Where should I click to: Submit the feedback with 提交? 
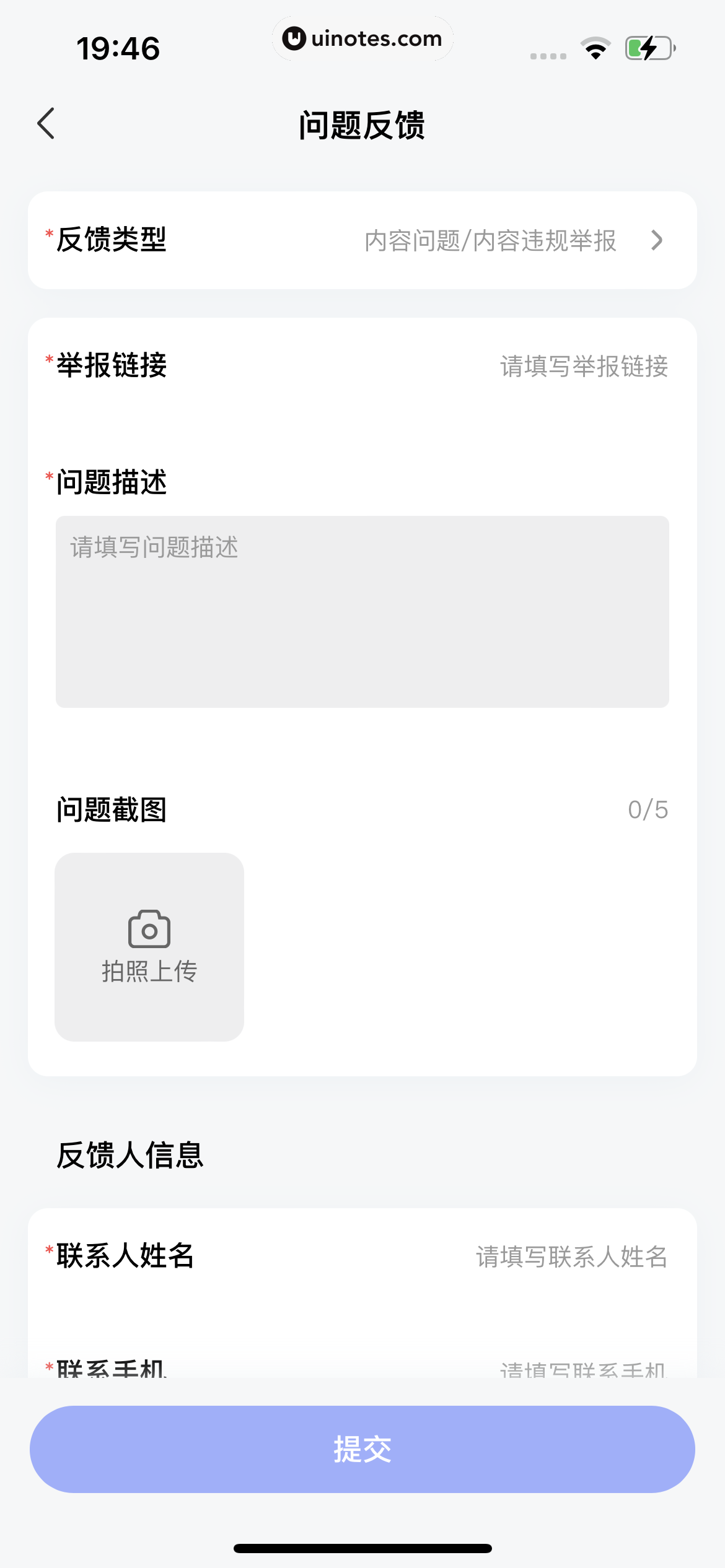pyautogui.click(x=362, y=1449)
